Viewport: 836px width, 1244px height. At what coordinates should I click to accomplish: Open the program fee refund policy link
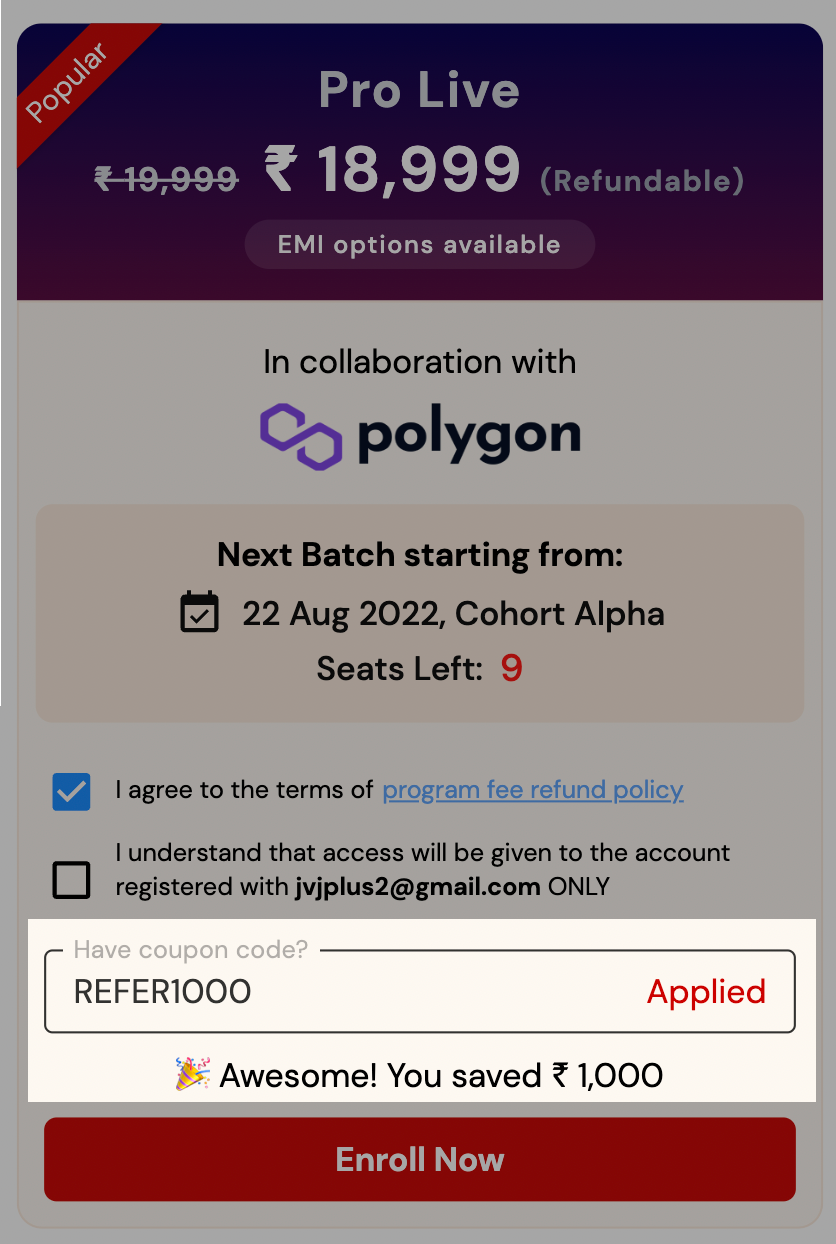pyautogui.click(x=532, y=790)
